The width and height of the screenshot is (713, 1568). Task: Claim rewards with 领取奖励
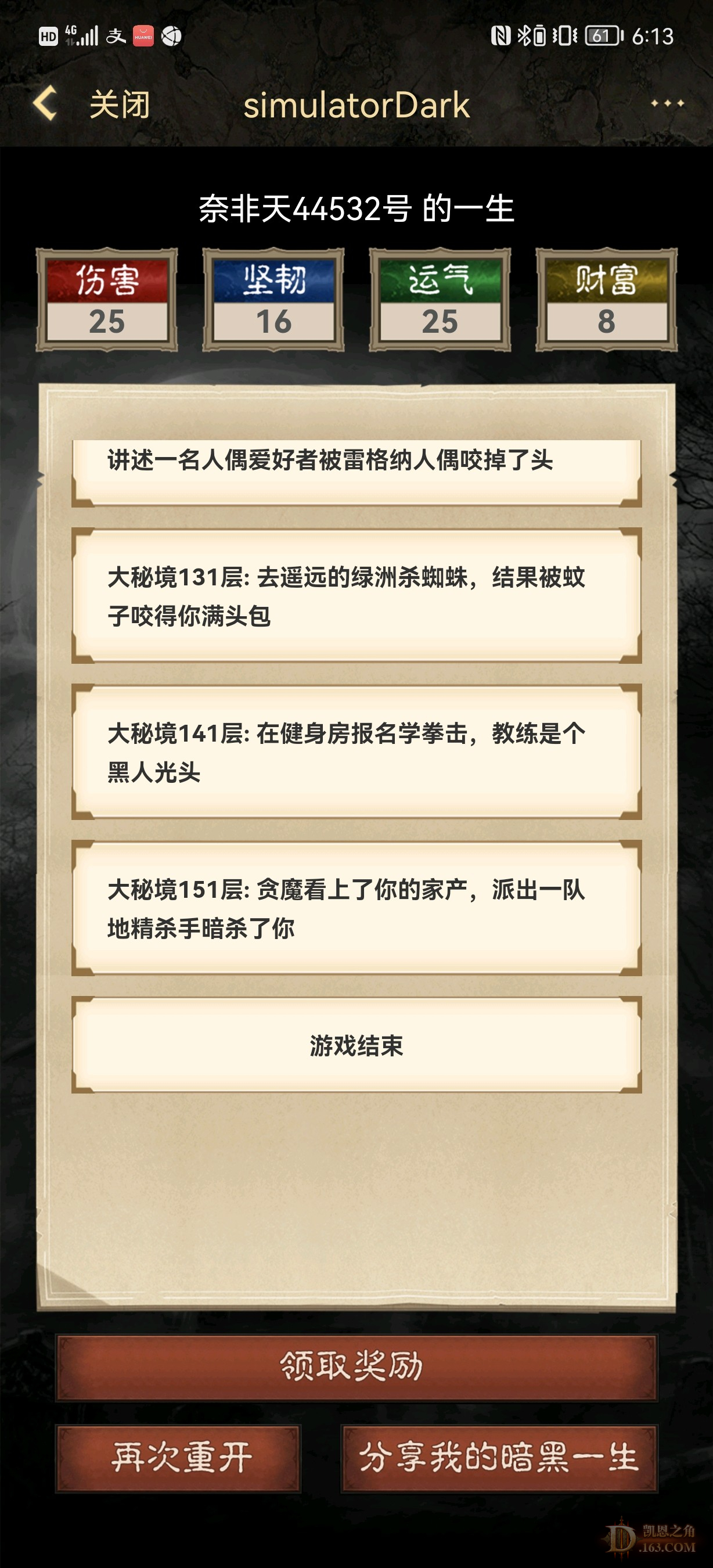(356, 1368)
